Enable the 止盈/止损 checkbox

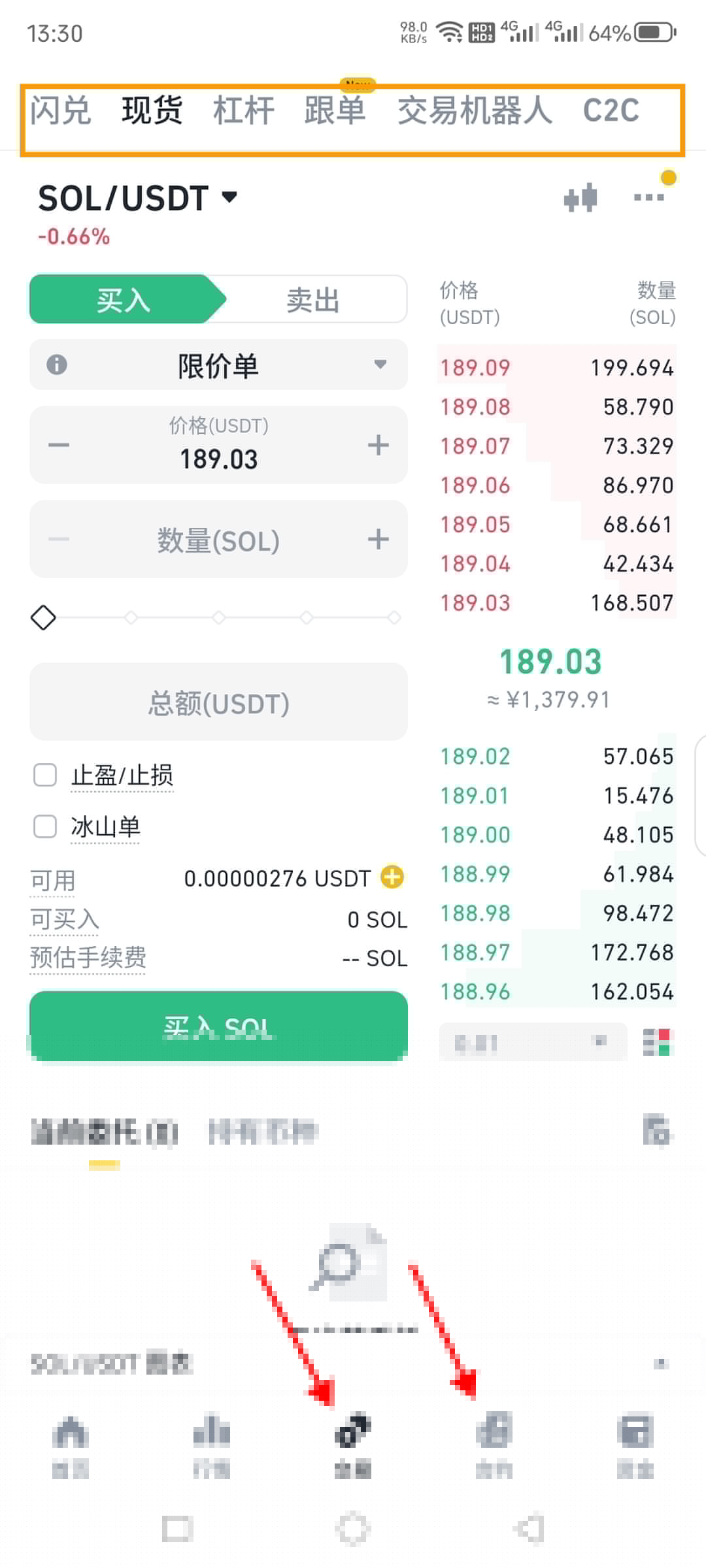[x=44, y=775]
